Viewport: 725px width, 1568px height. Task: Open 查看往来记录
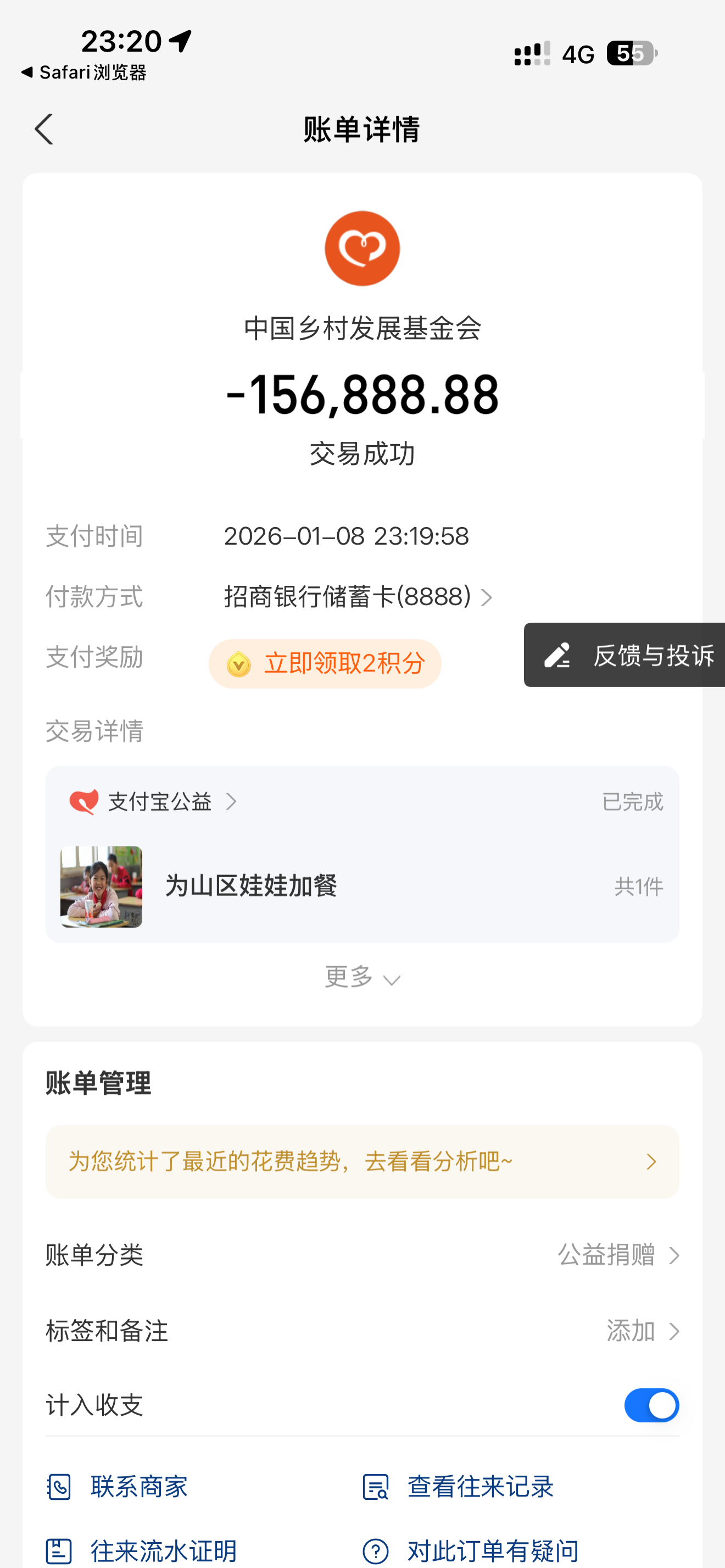point(458,1487)
